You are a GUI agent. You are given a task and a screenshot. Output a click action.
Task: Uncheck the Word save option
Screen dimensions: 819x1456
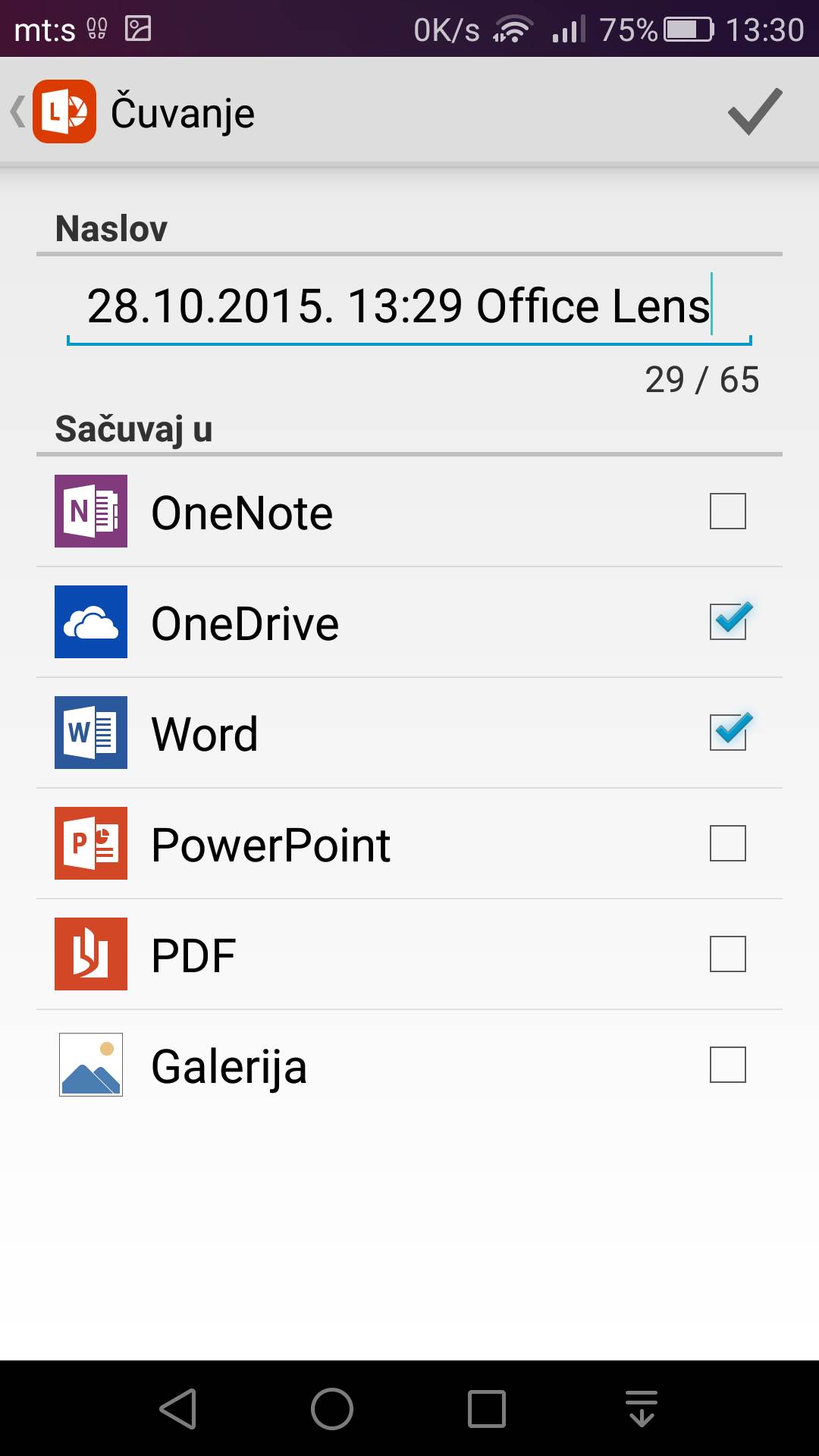(726, 733)
